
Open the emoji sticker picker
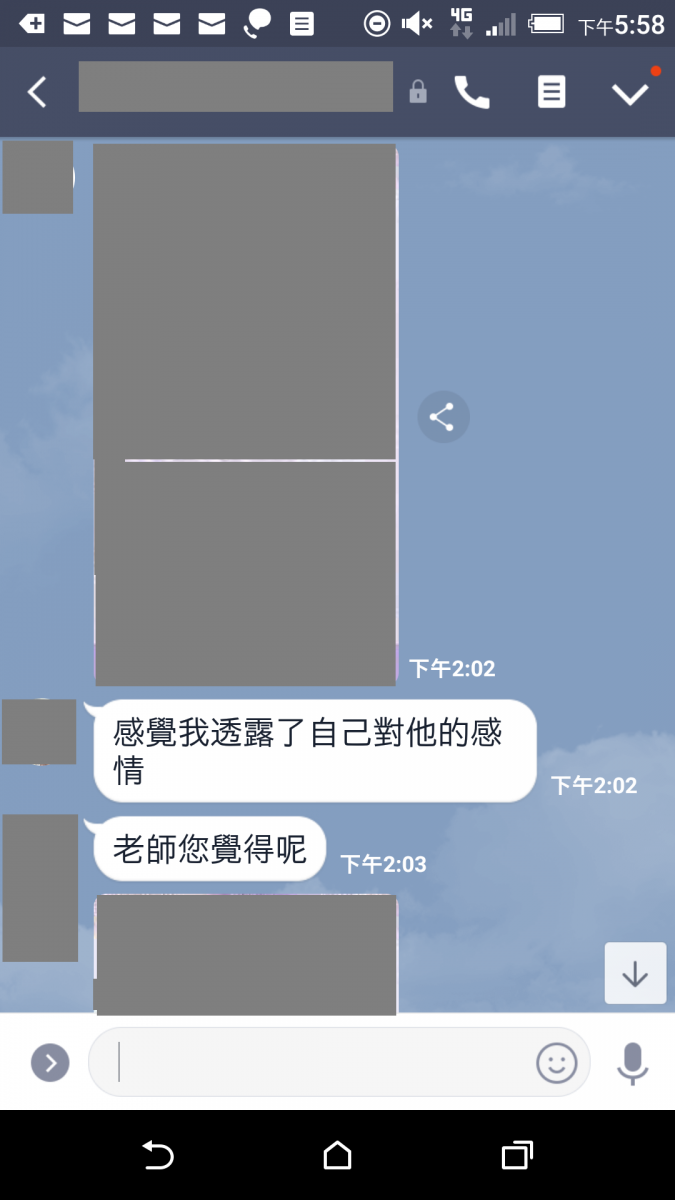[557, 1062]
